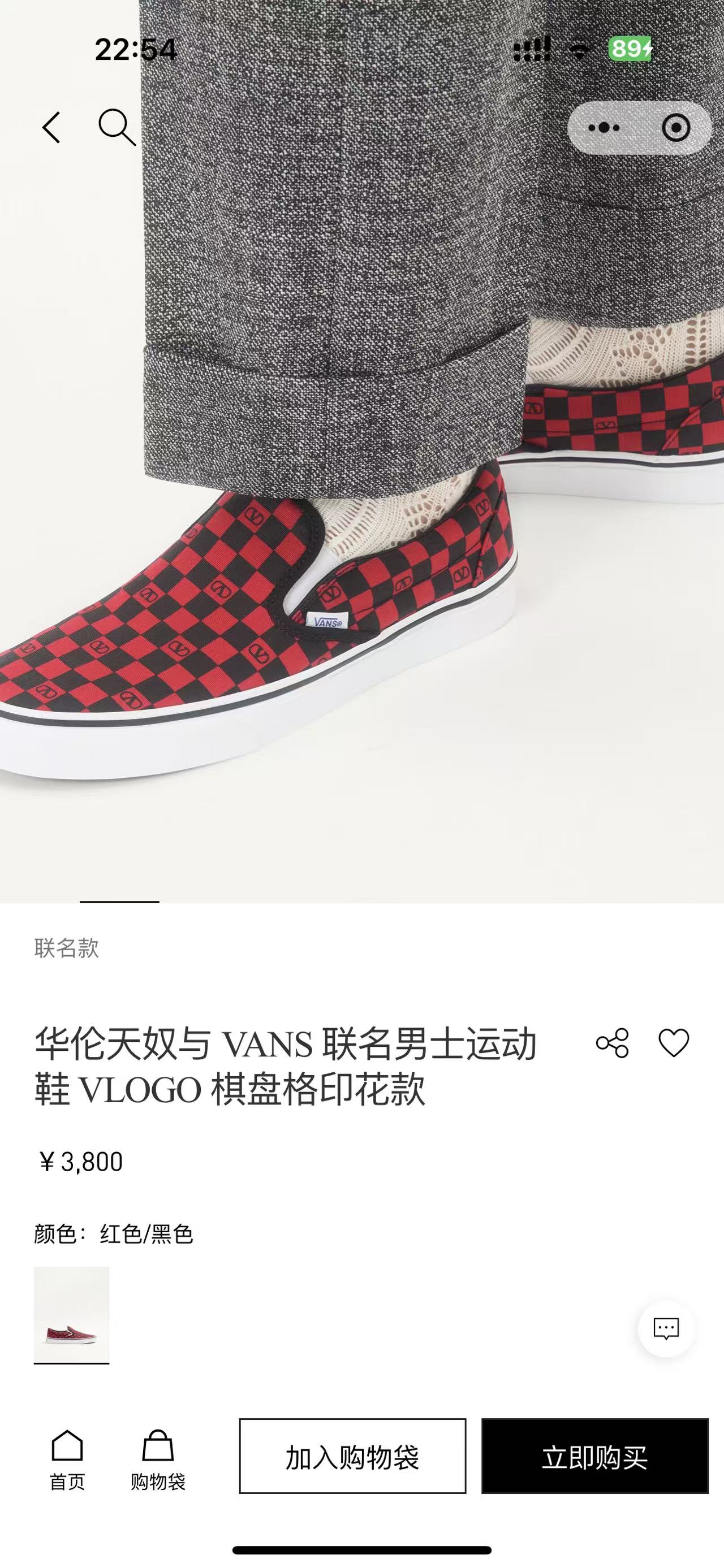Close the mini program with the circle button
This screenshot has width=724, height=1568.
(x=676, y=128)
